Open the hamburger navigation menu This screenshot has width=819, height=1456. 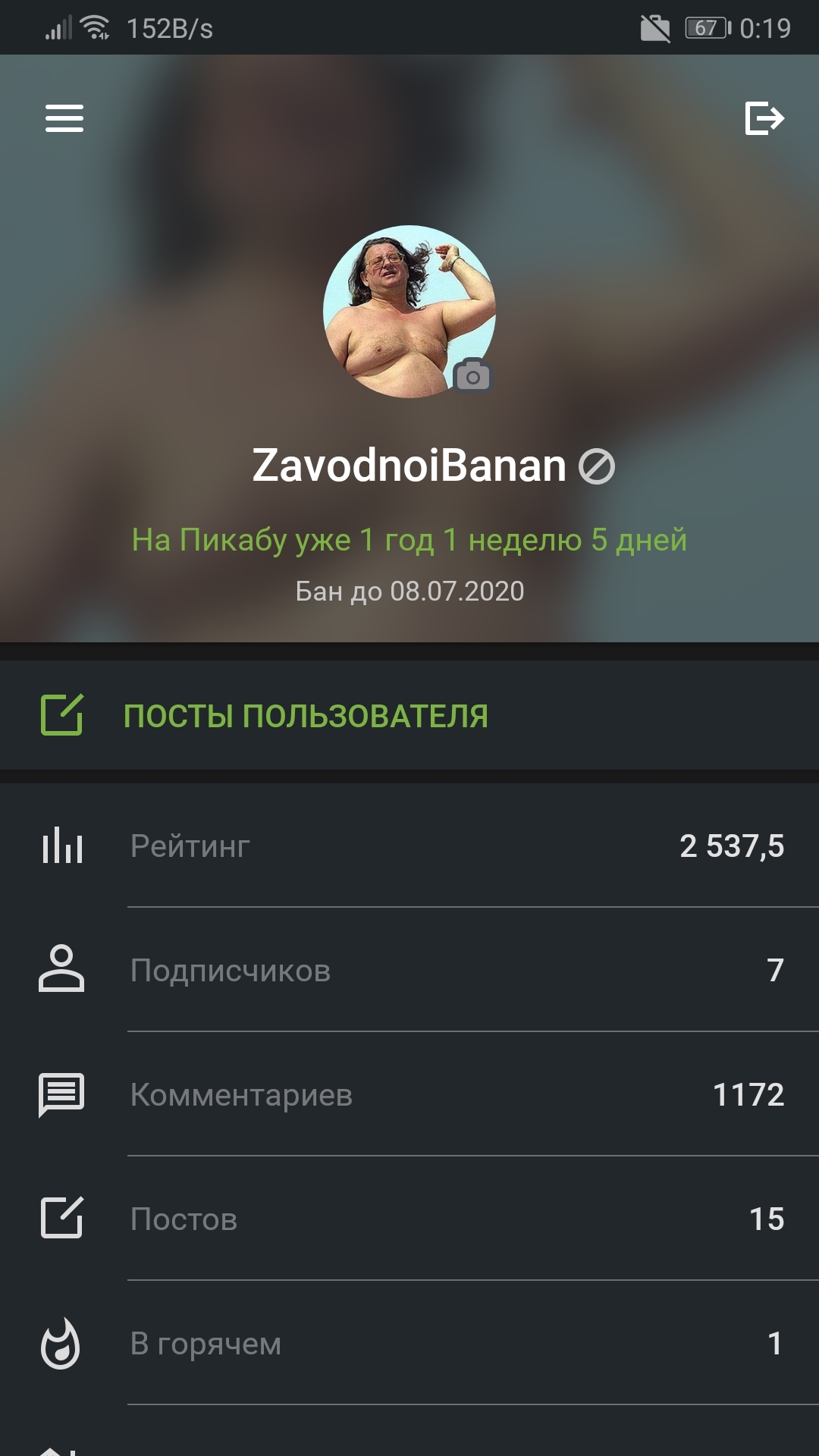pyautogui.click(x=64, y=118)
